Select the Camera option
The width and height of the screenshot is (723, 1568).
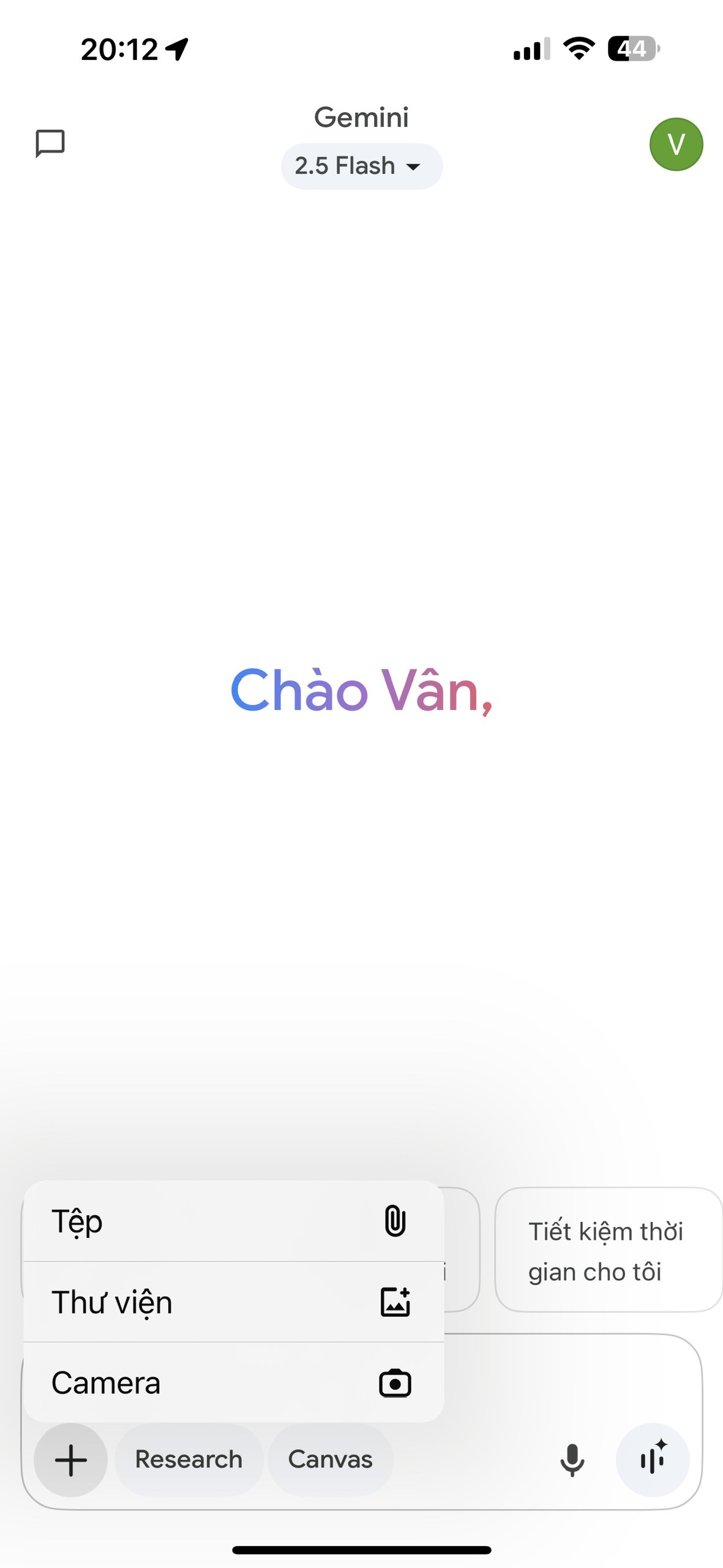point(233,1383)
